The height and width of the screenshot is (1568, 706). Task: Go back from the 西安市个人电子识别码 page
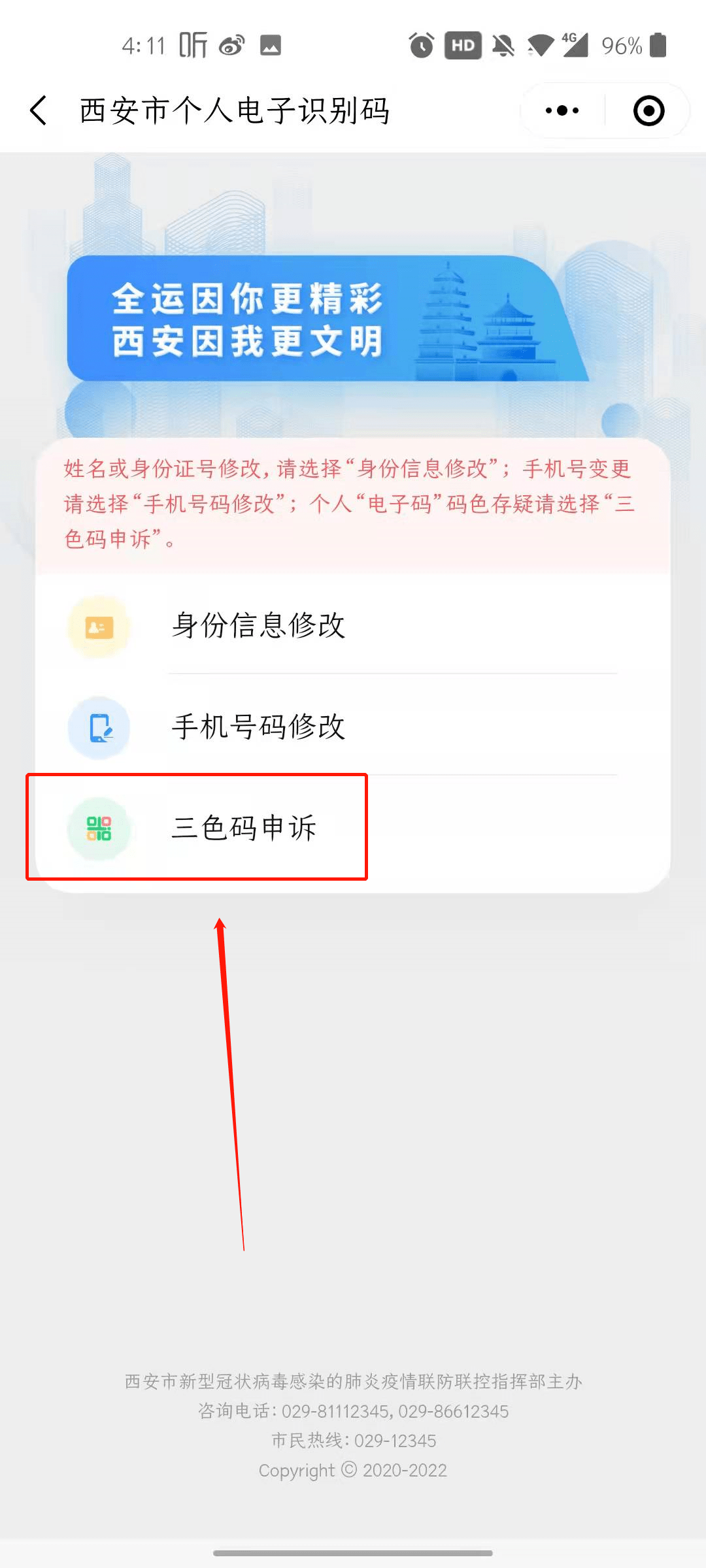39,110
